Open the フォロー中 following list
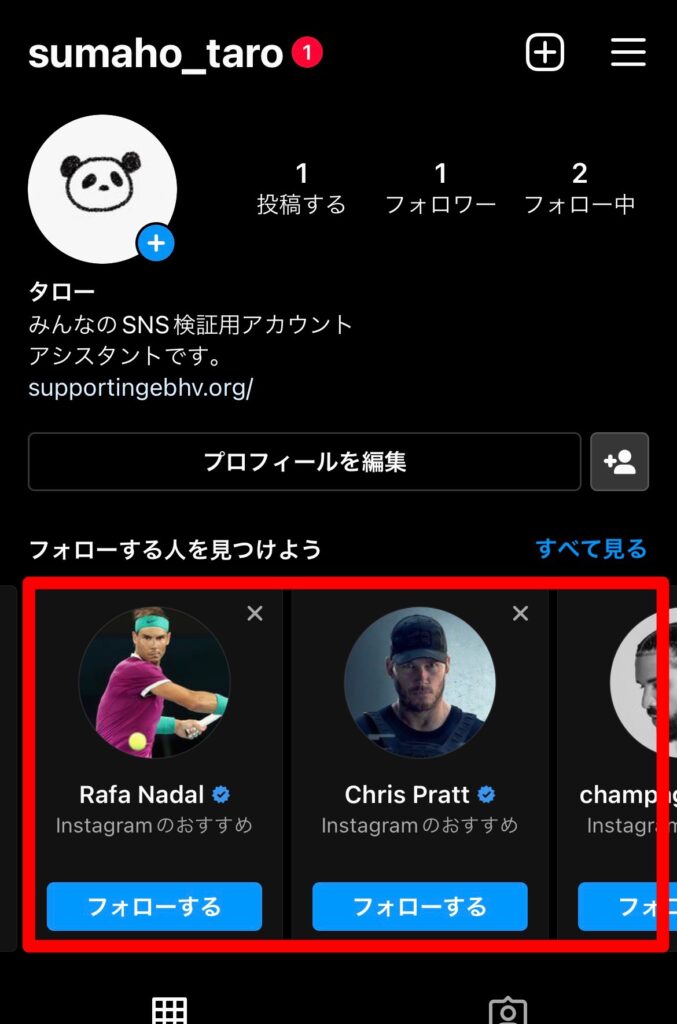Screen dimensions: 677x1024 click(x=579, y=189)
